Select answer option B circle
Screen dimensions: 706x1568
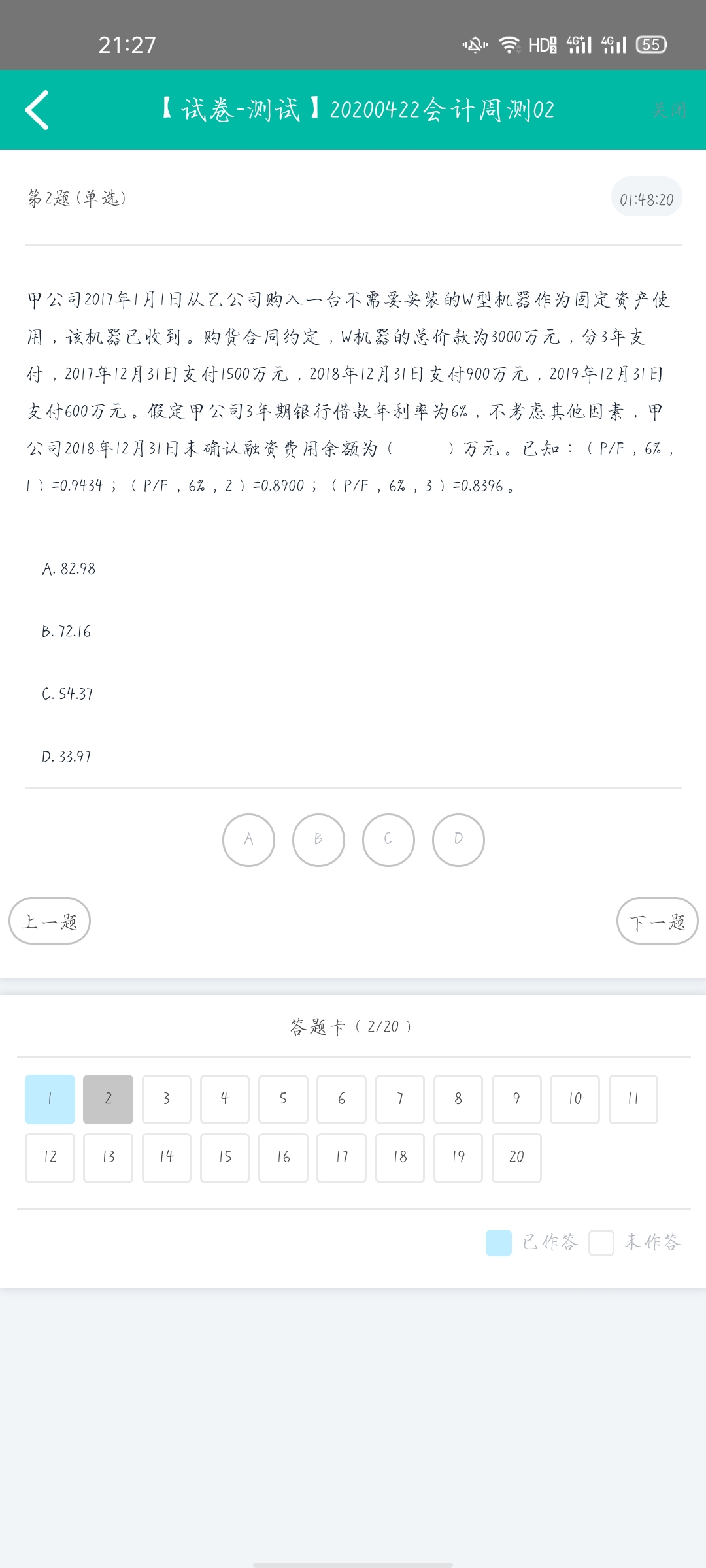(318, 840)
